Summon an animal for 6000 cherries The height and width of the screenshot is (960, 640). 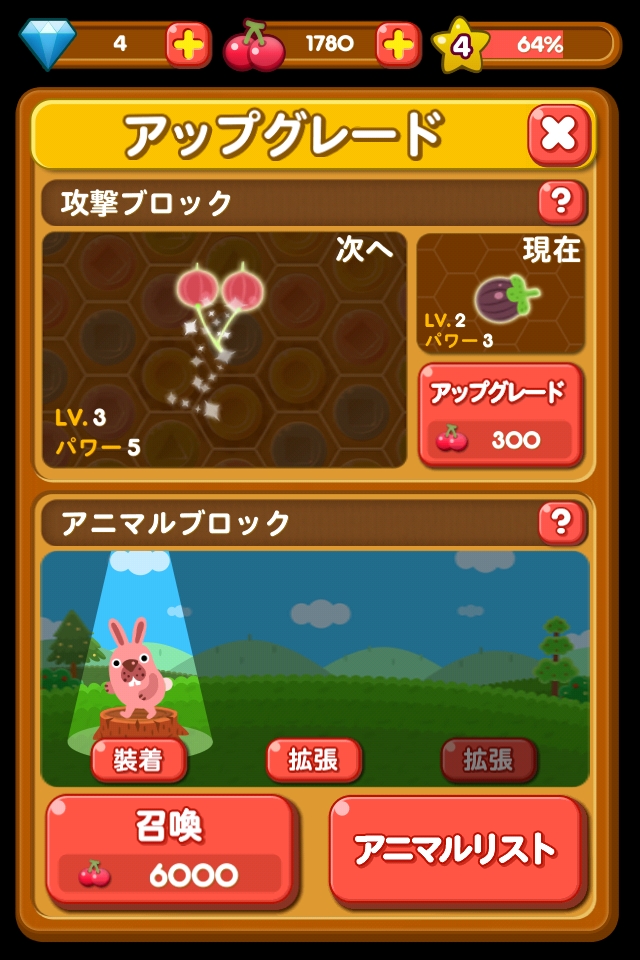click(x=170, y=850)
